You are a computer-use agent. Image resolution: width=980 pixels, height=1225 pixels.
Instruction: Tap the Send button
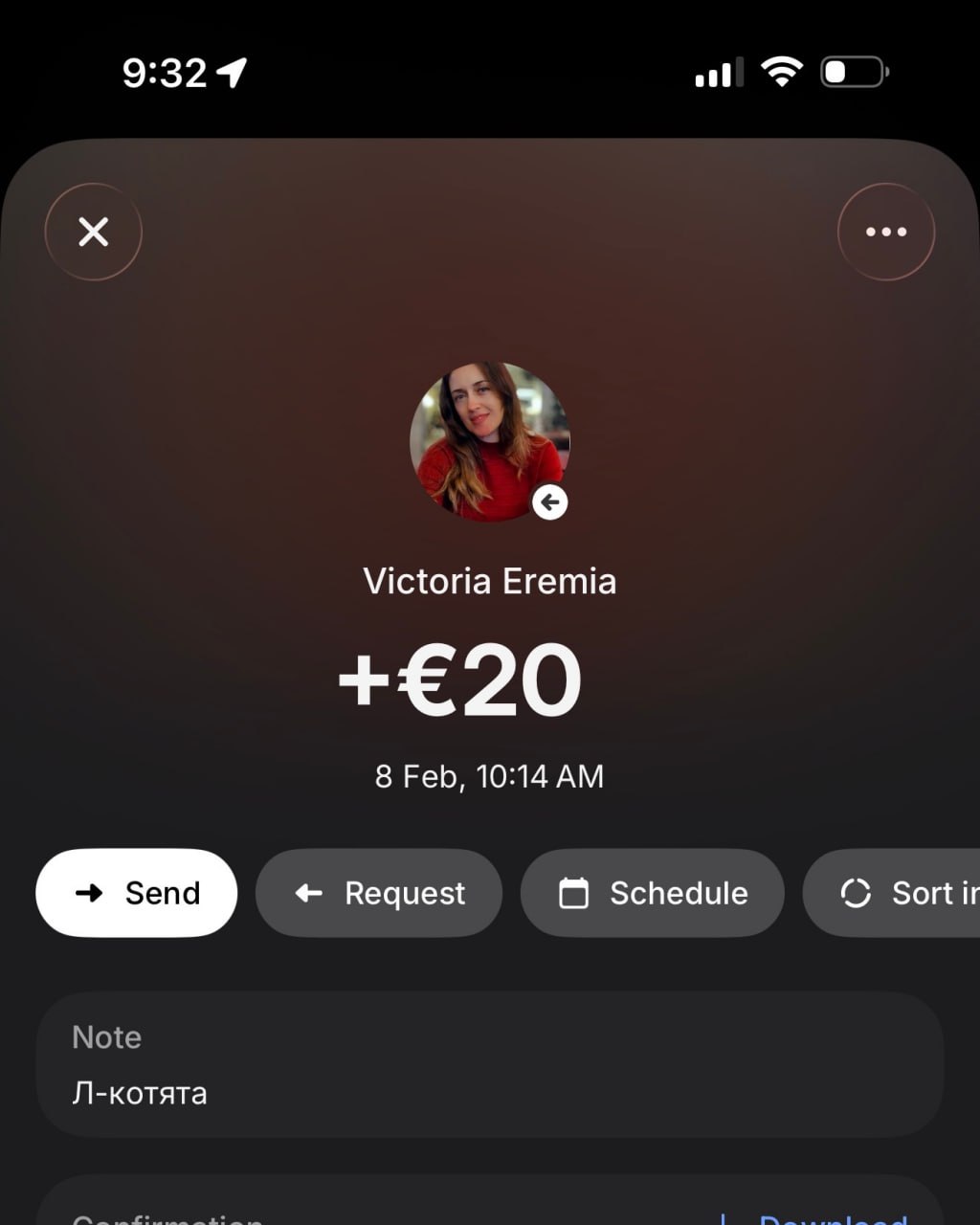(136, 893)
